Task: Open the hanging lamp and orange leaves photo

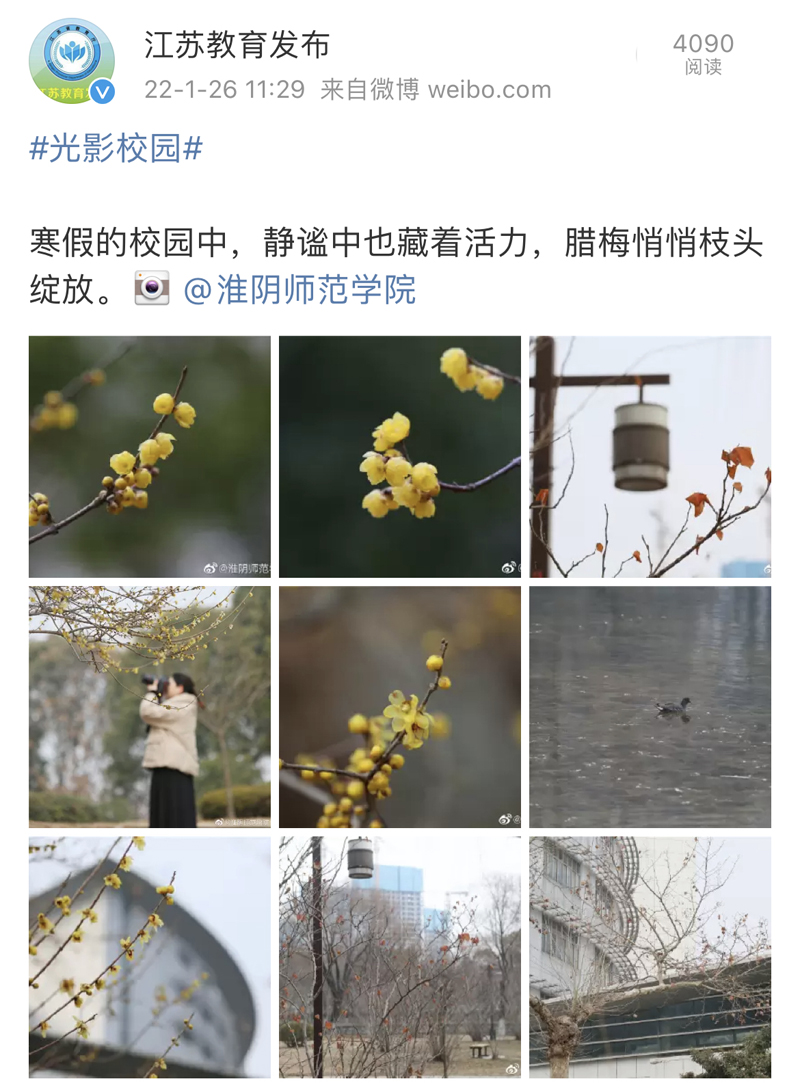Action: click(x=650, y=457)
